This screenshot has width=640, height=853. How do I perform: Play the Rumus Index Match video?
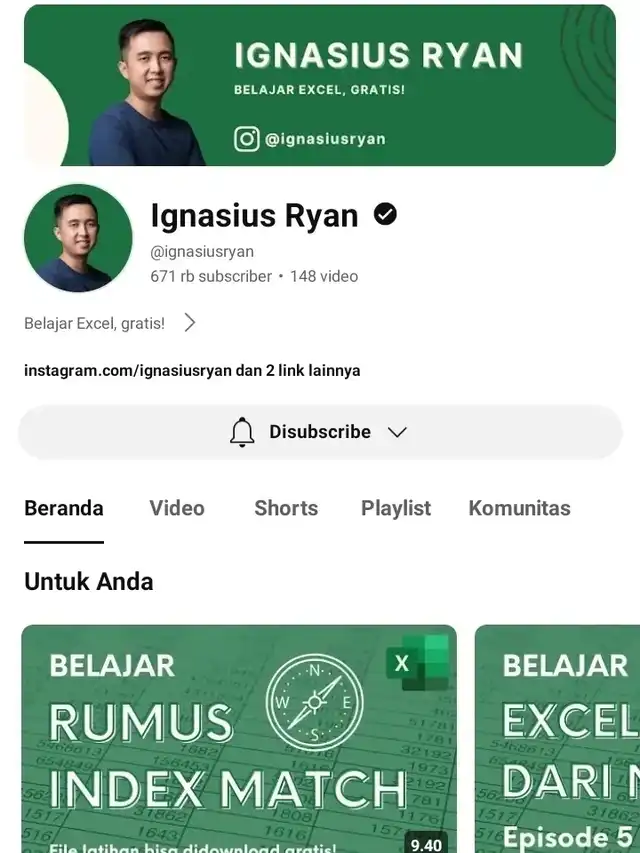[x=238, y=740]
